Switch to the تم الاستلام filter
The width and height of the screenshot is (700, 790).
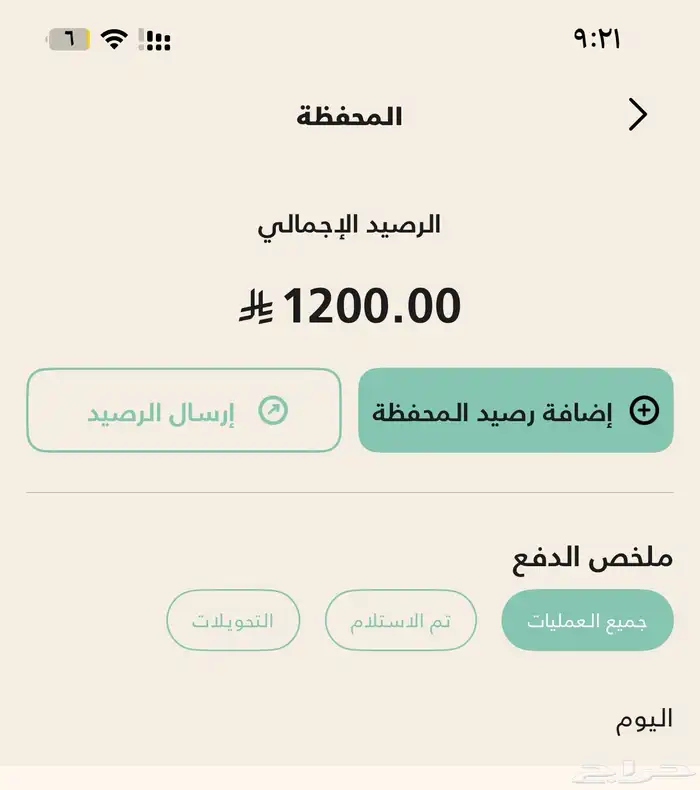coord(400,620)
